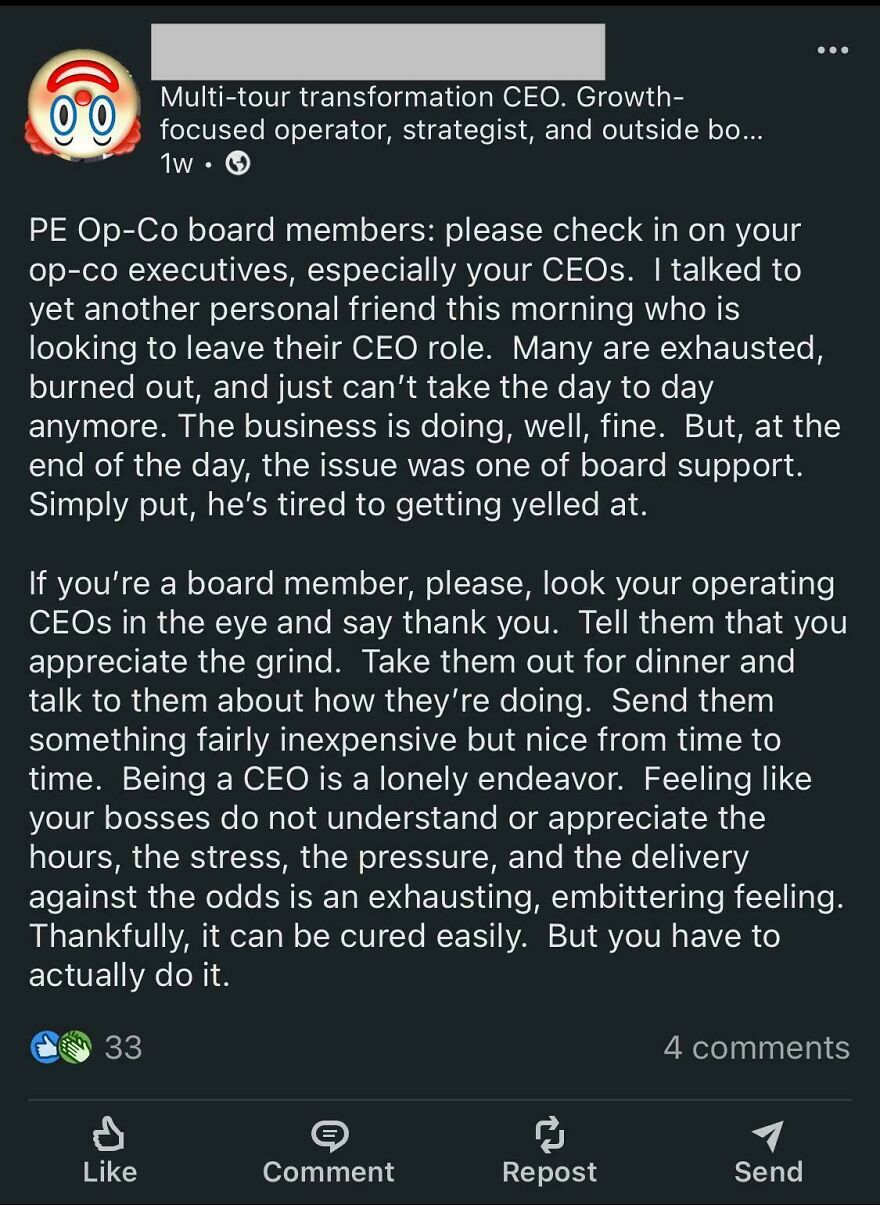Expand the full reactions list via 33
The width and height of the screenshot is (880, 1205).
pyautogui.click(x=122, y=1047)
